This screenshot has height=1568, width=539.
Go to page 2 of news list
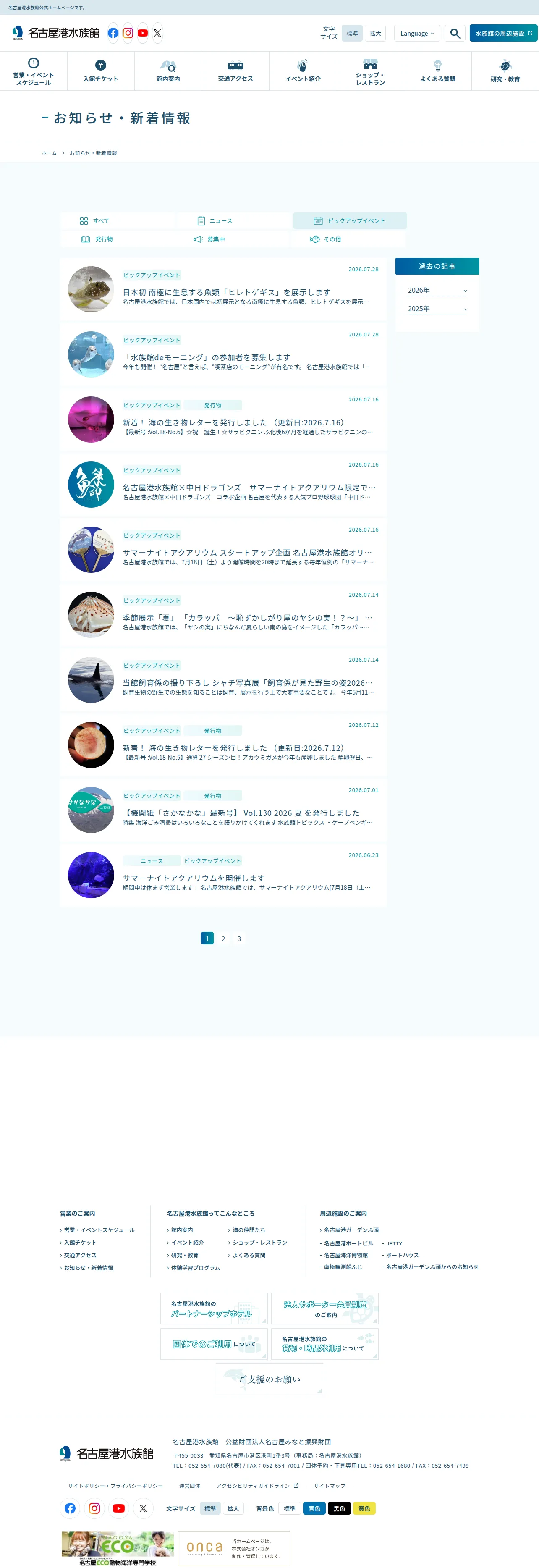point(223,938)
